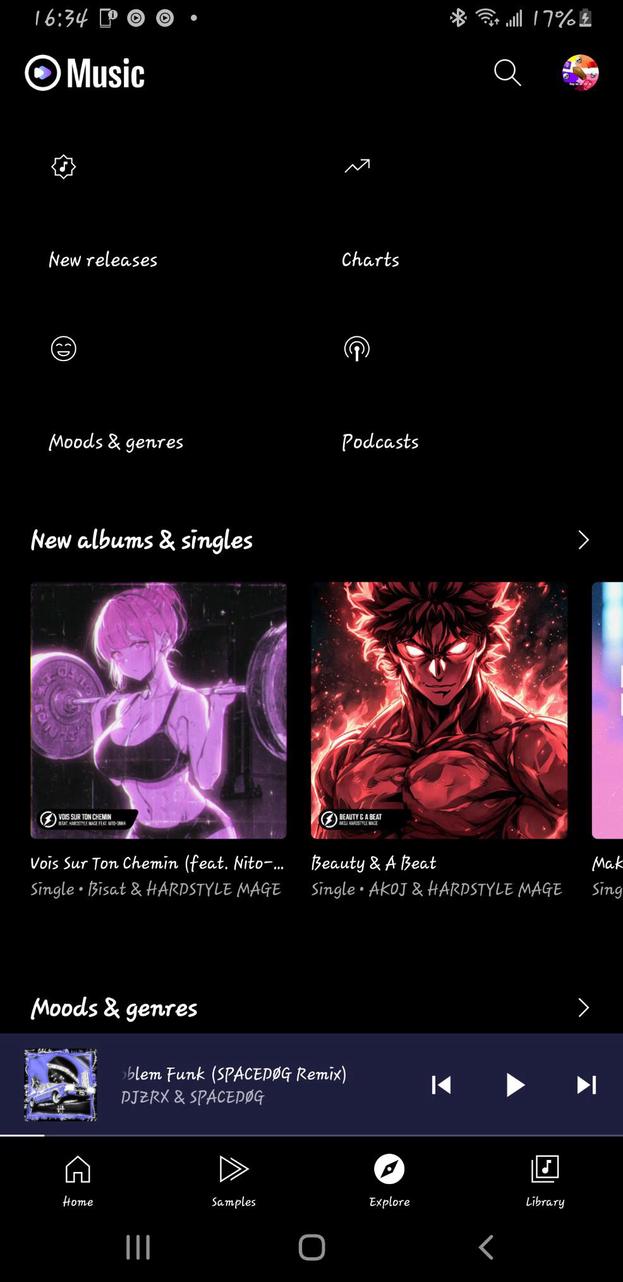Open New releases
623x1282 pixels.
pyautogui.click(x=103, y=213)
